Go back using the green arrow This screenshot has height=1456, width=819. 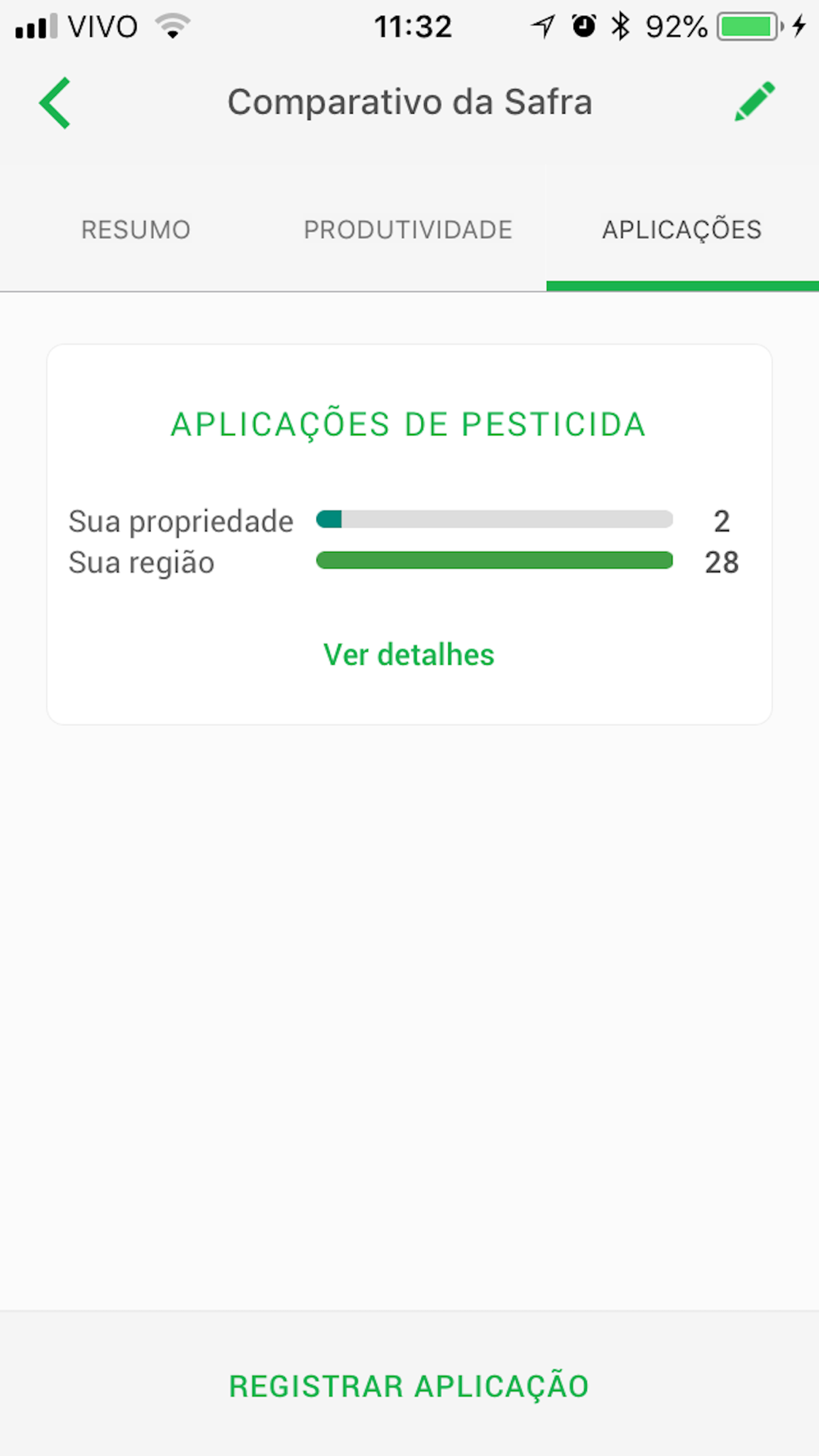[55, 103]
